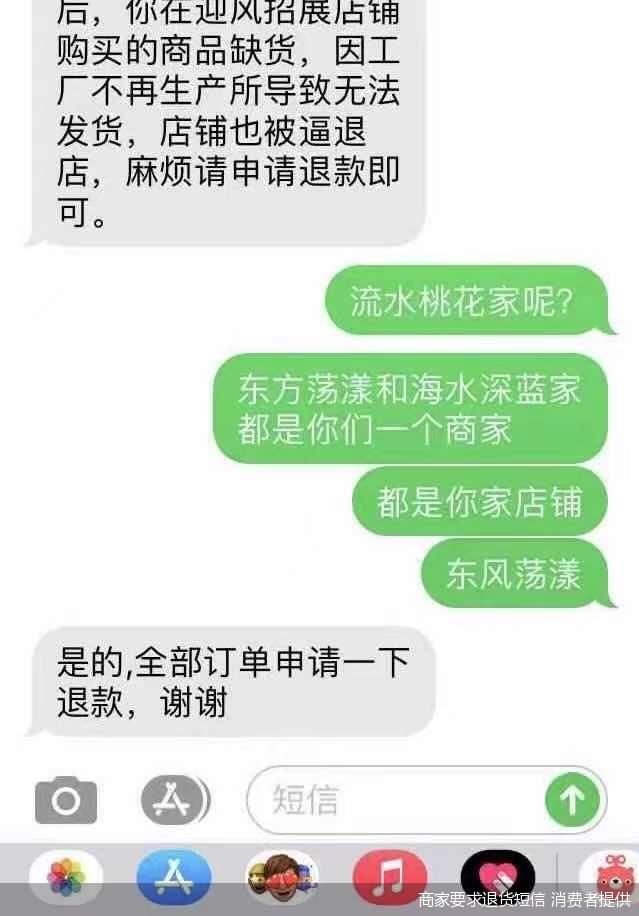This screenshot has width=639, height=916.
Task: Send the message with the green arrow
Action: point(573,800)
